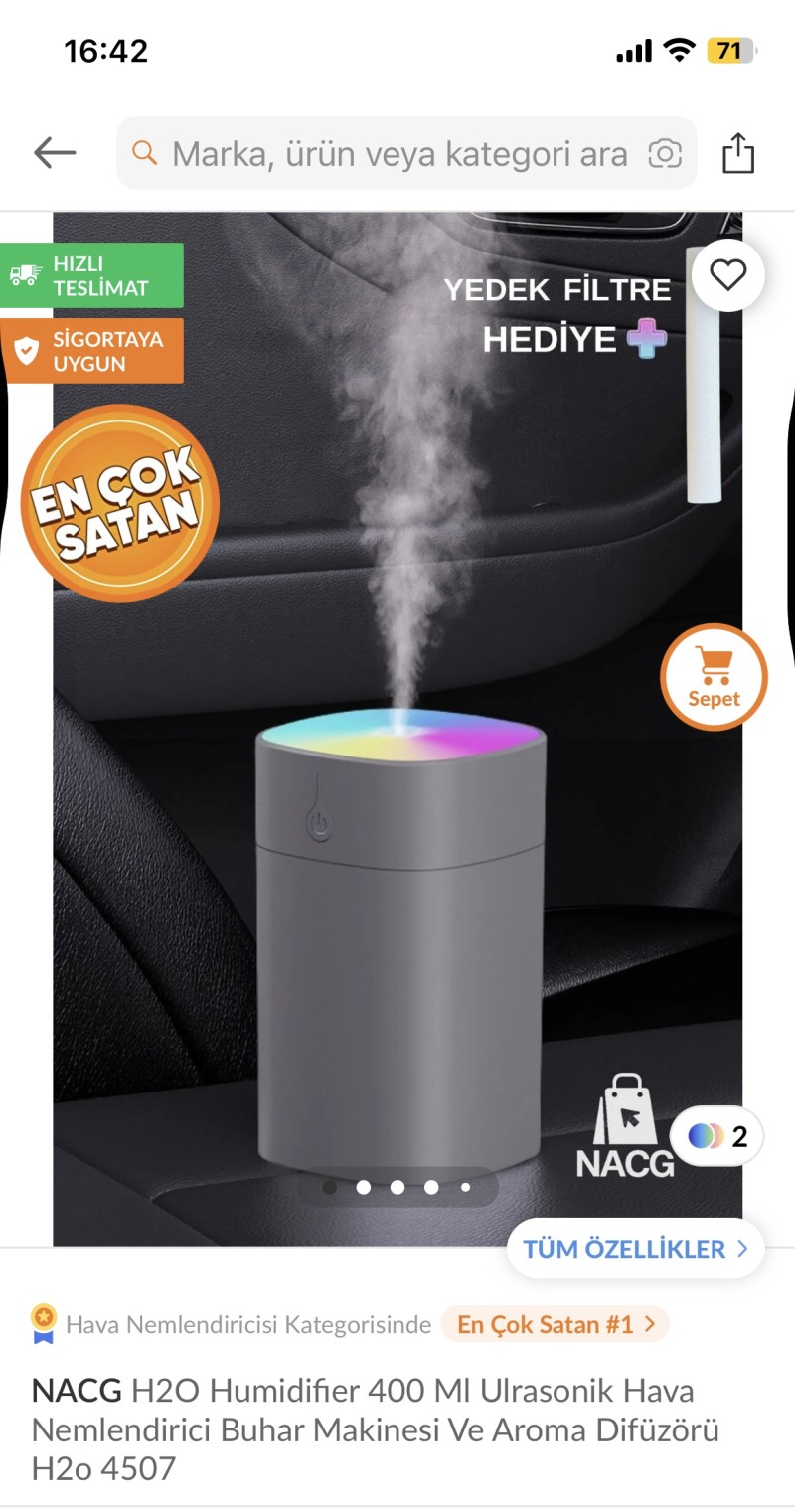View the 2 color options
795x1512 pixels.
tap(716, 1136)
